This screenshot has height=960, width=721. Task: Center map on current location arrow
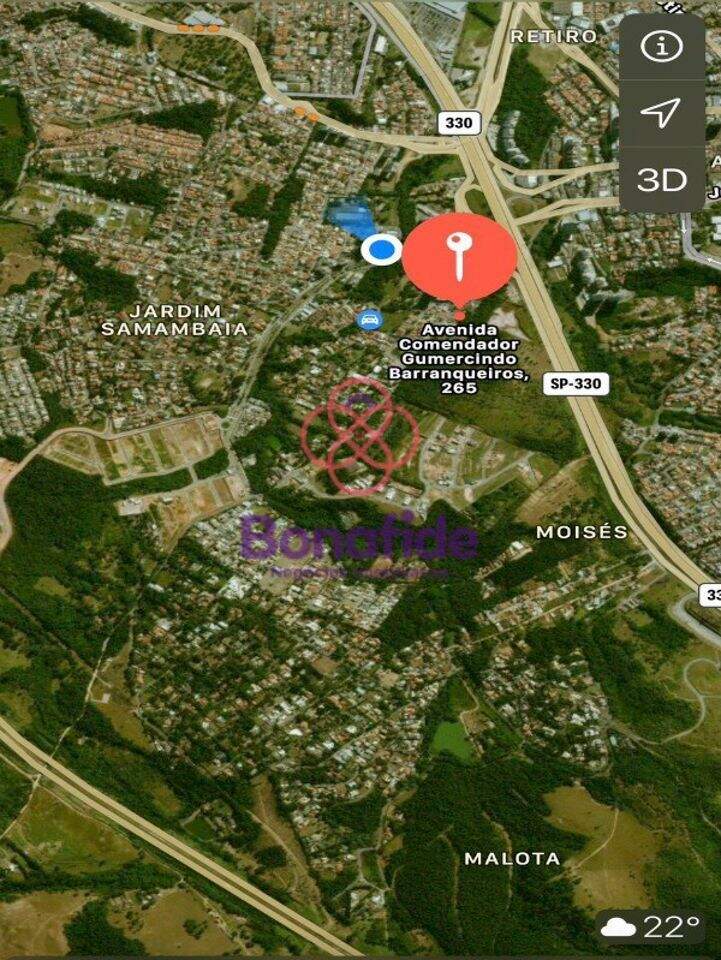click(661, 112)
